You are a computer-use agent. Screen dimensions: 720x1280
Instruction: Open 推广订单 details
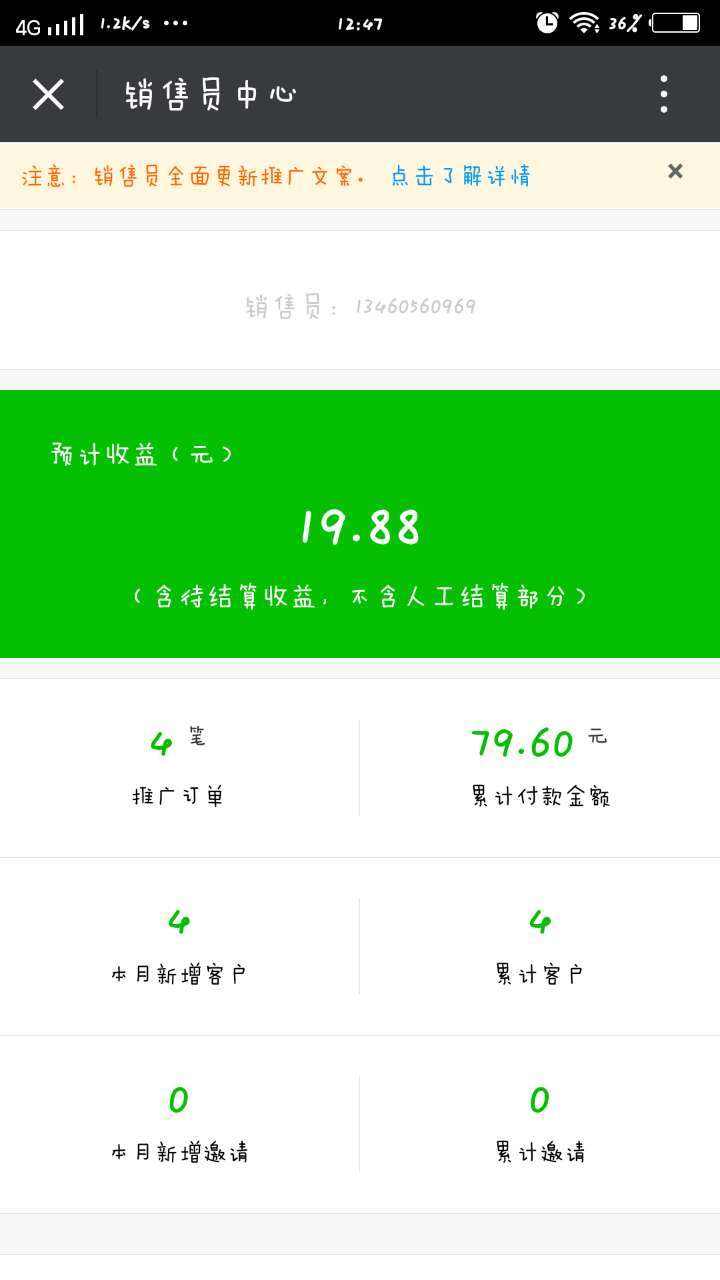(x=179, y=768)
